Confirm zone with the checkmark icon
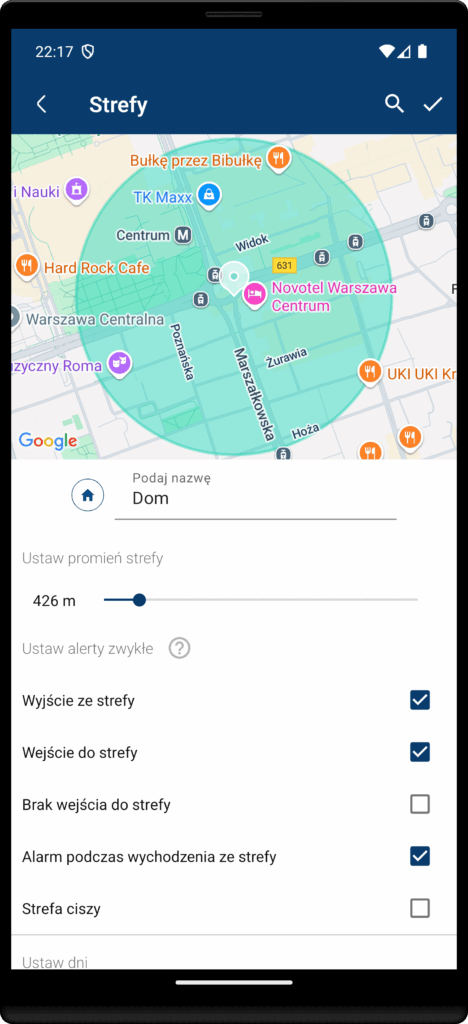This screenshot has width=468, height=1024. (x=433, y=104)
